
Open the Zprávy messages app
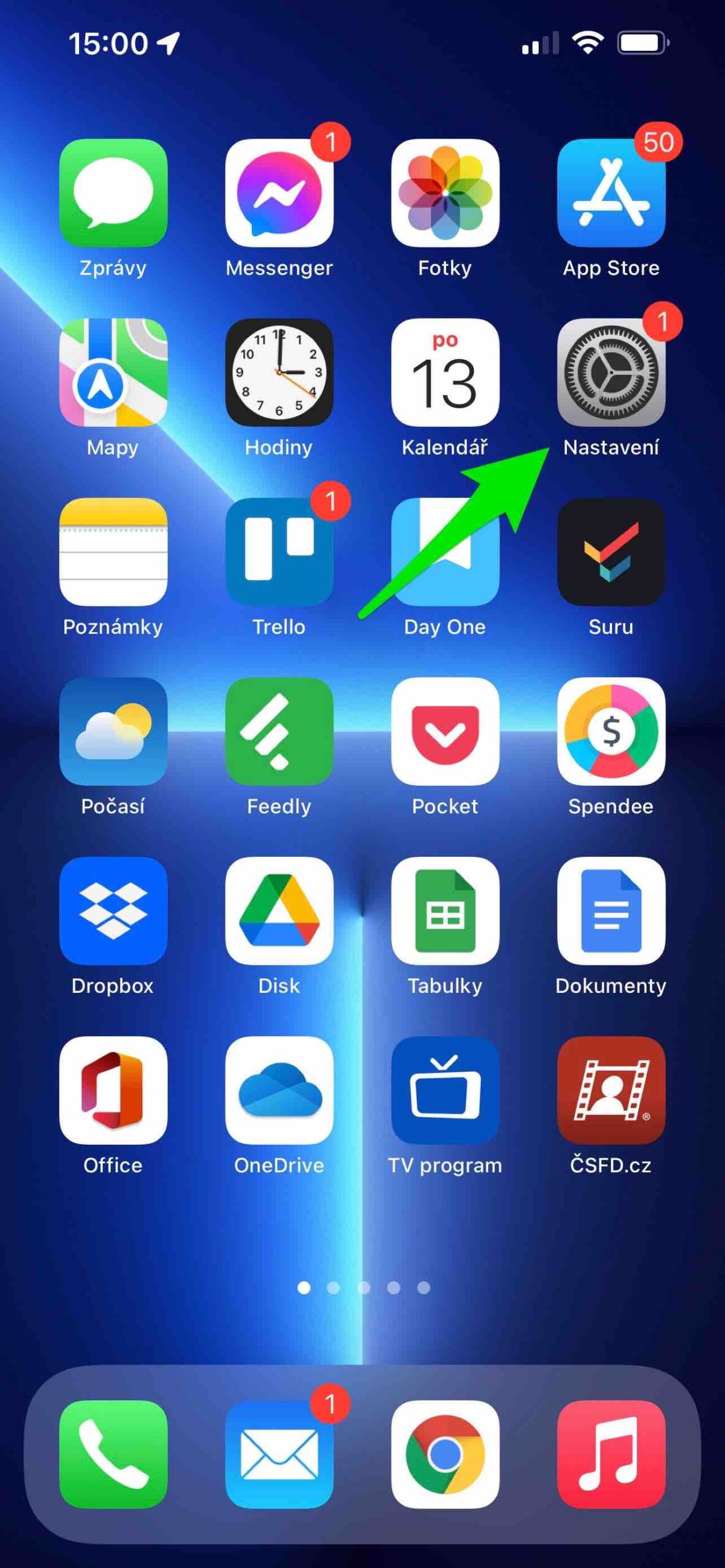pos(113,193)
